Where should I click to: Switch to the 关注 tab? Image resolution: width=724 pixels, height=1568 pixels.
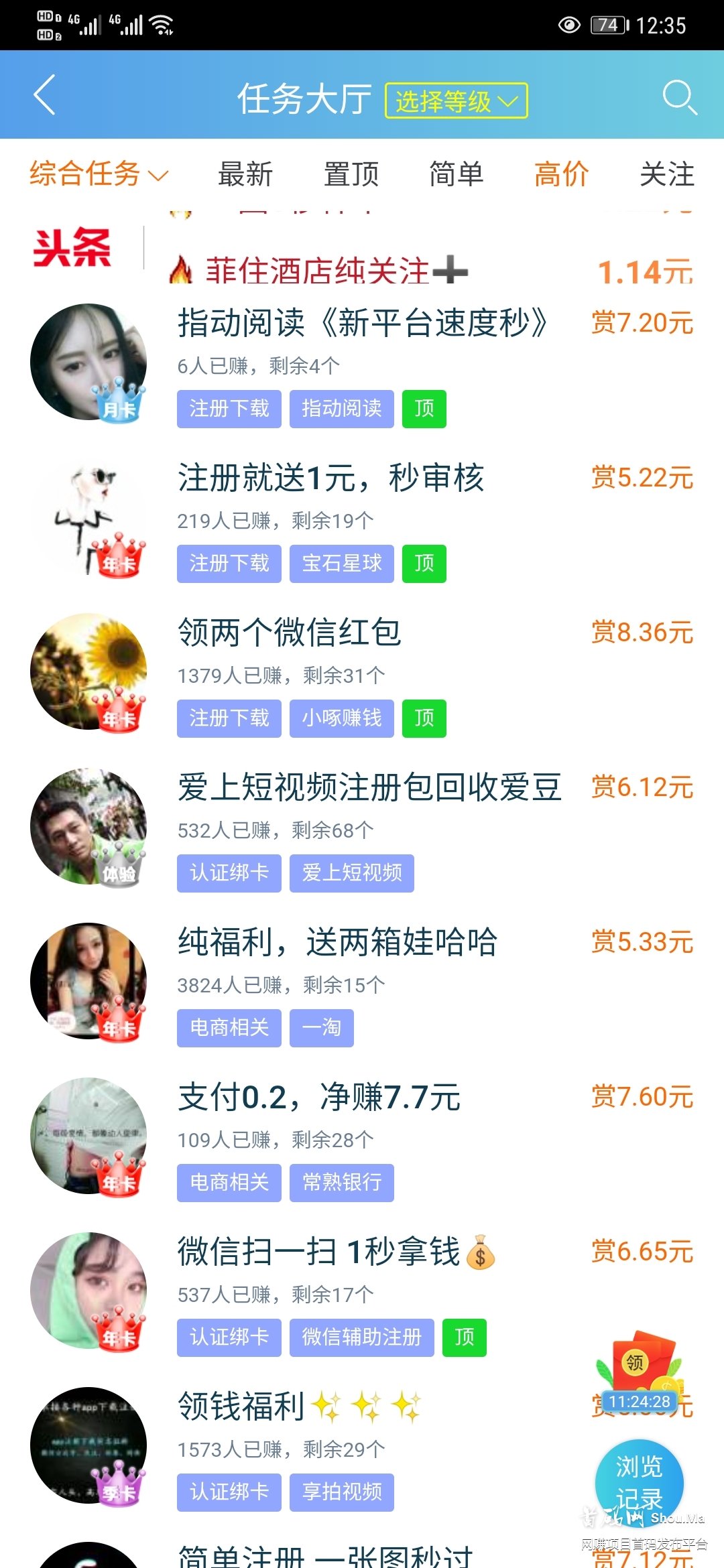[667, 174]
